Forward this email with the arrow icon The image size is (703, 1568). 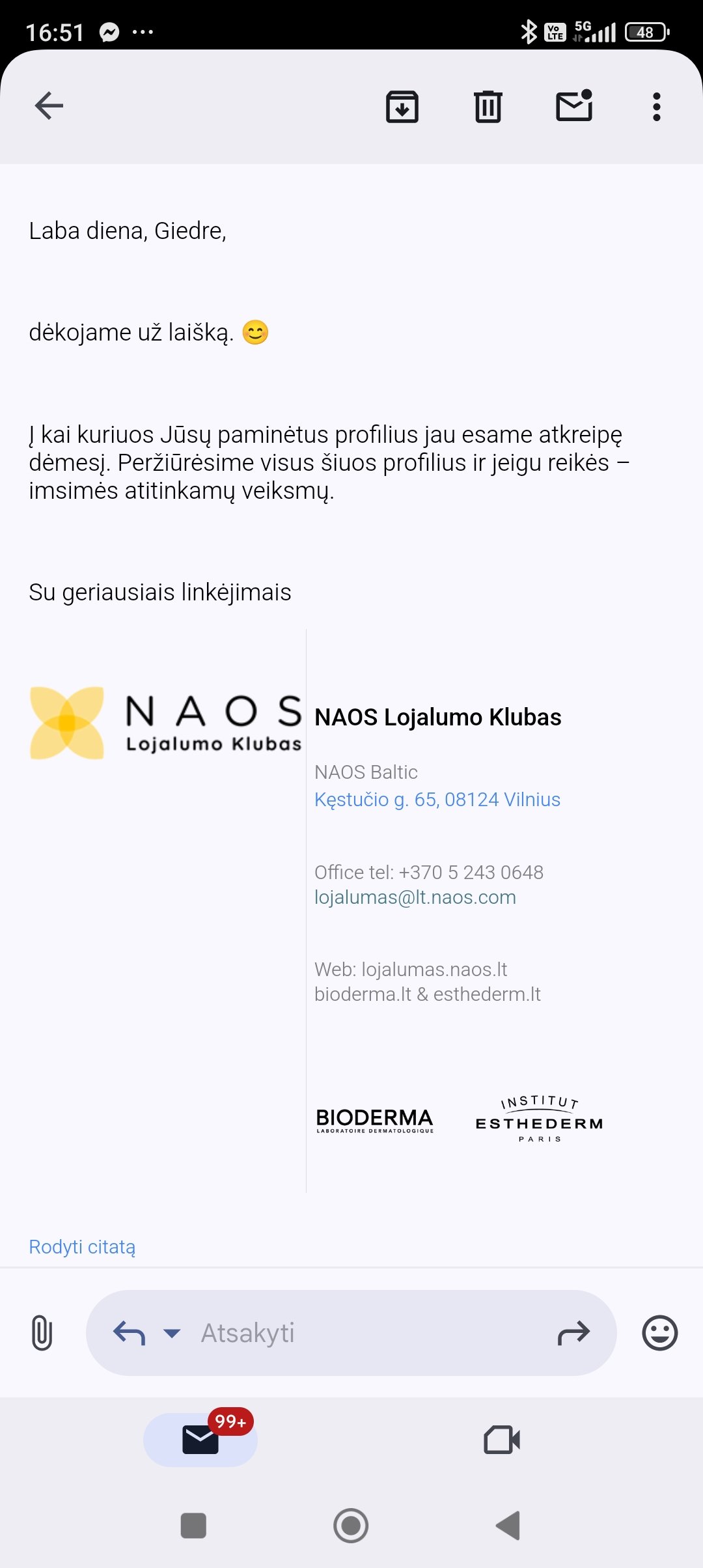(x=573, y=1334)
